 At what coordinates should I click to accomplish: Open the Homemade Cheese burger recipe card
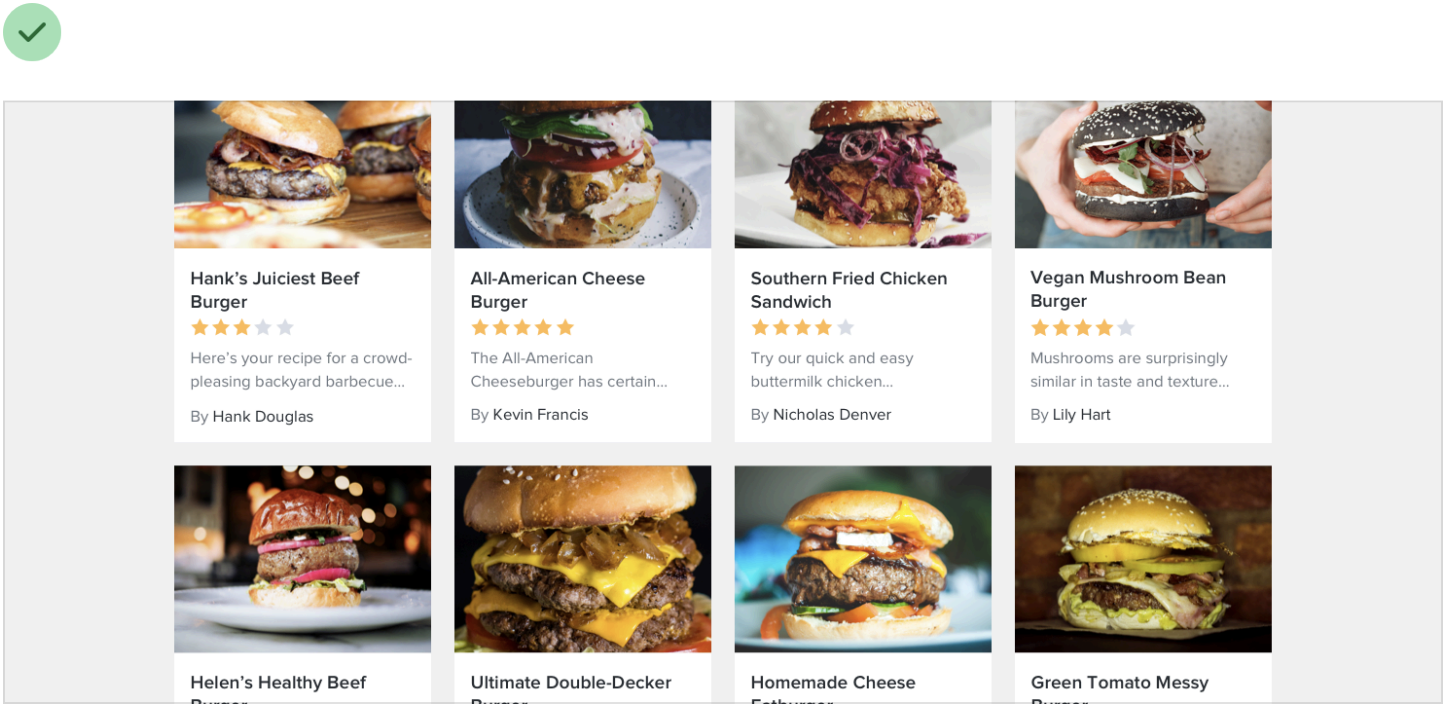pos(862,560)
